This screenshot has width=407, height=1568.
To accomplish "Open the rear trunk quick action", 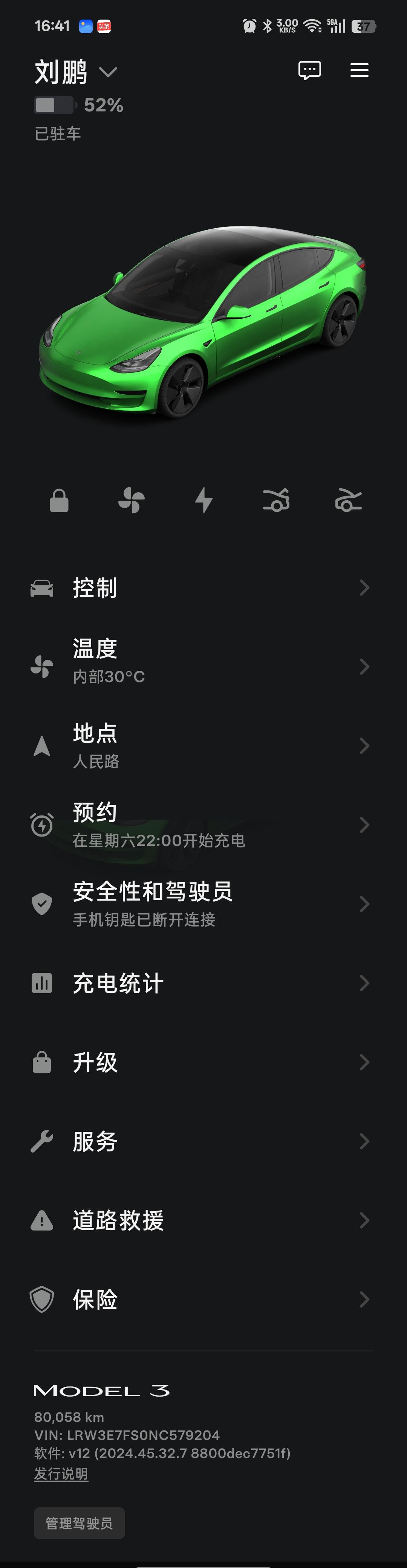I will [x=348, y=500].
